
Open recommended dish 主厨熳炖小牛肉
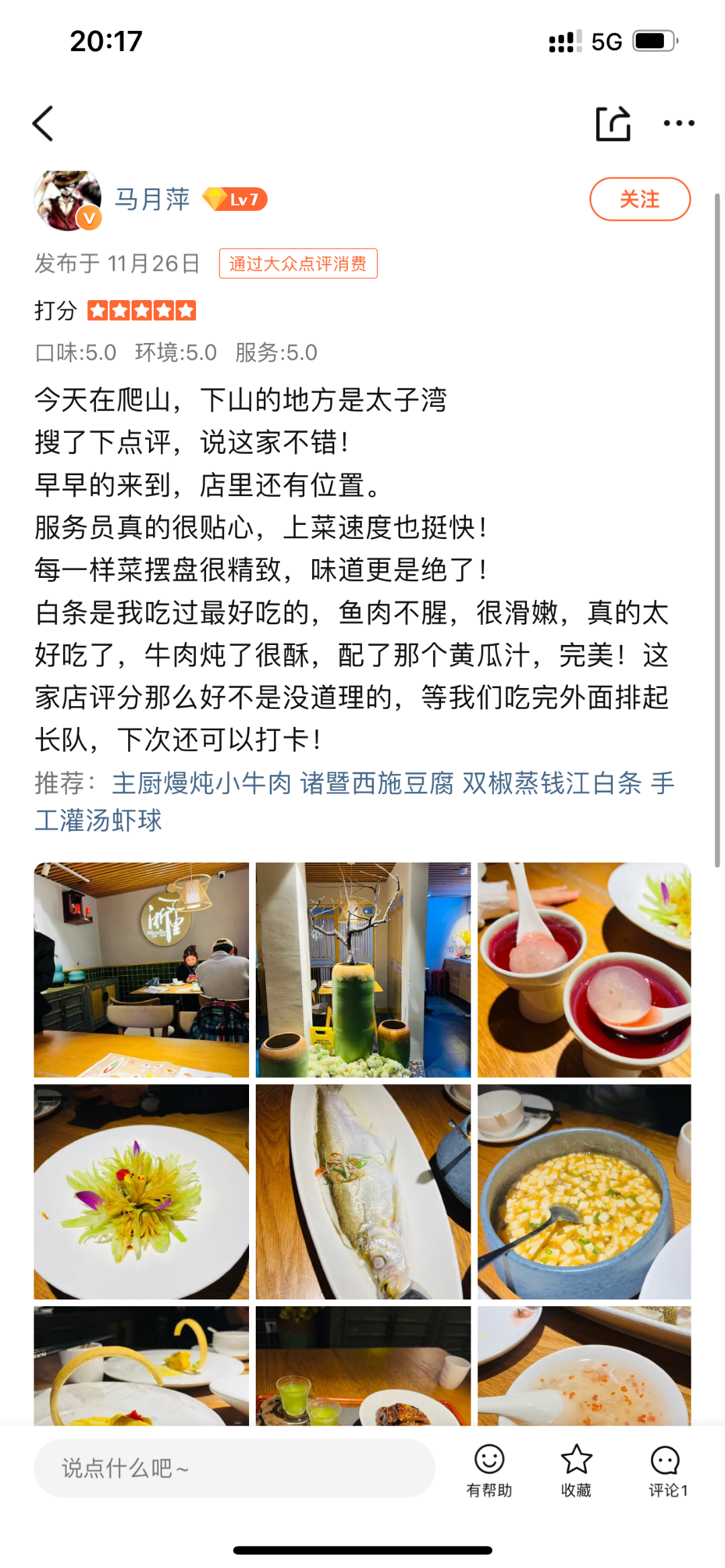201,783
